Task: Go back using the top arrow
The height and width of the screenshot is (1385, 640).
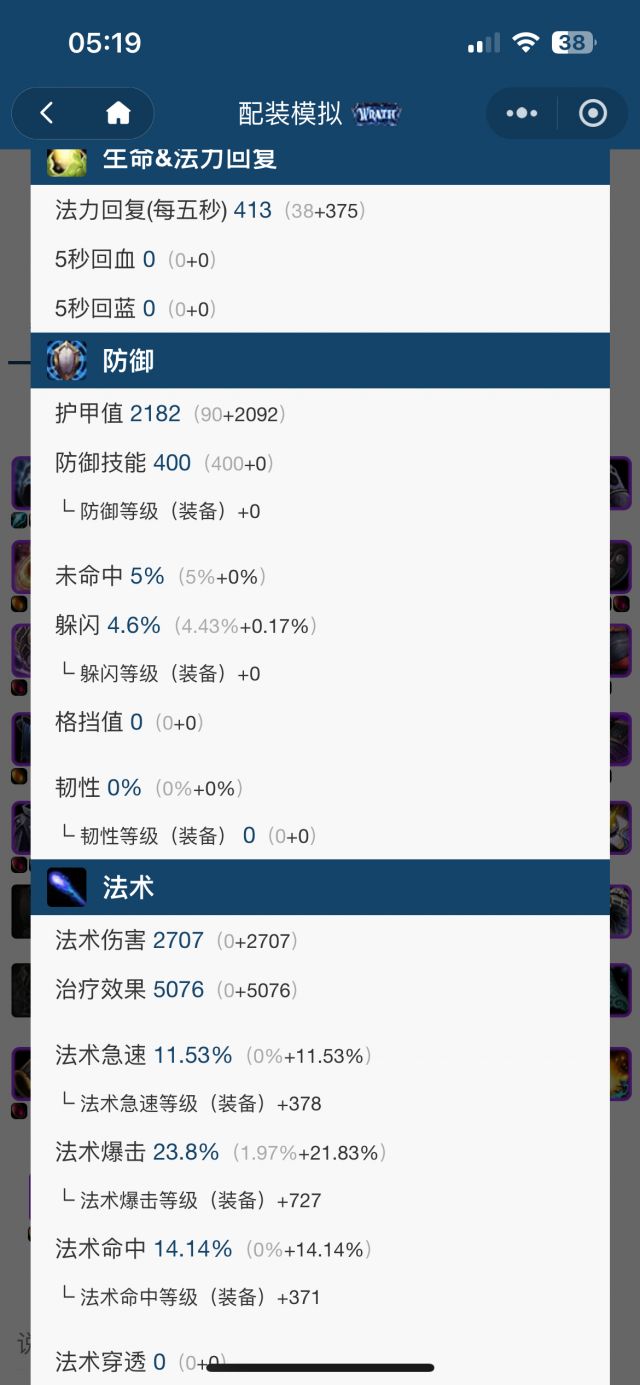Action: click(47, 113)
